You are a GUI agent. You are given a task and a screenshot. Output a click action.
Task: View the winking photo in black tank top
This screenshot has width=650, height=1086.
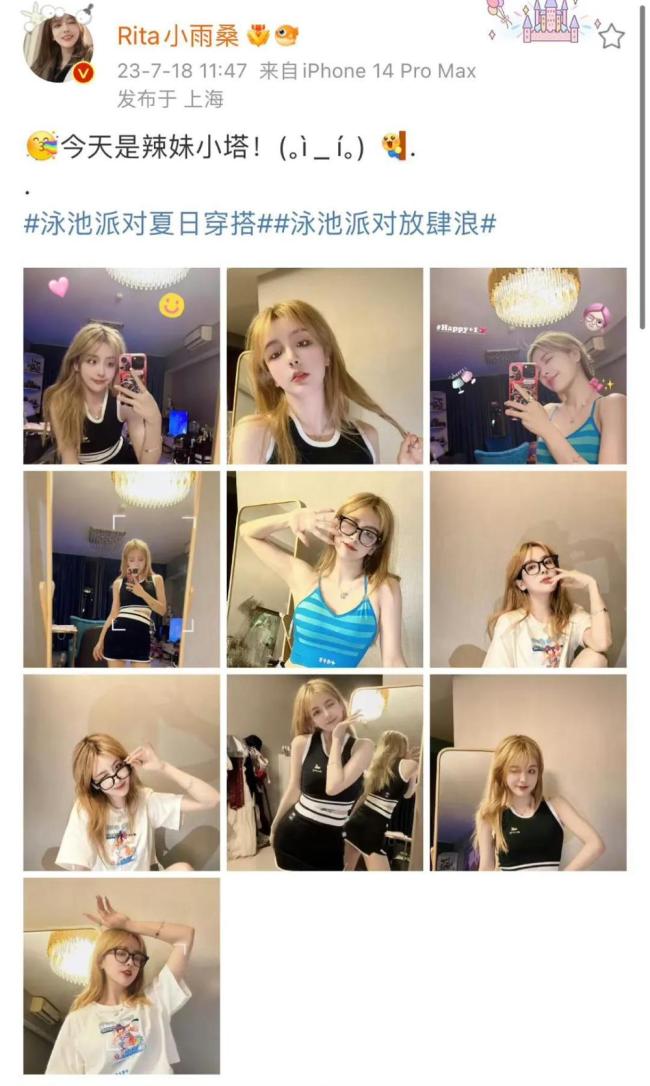(x=528, y=772)
